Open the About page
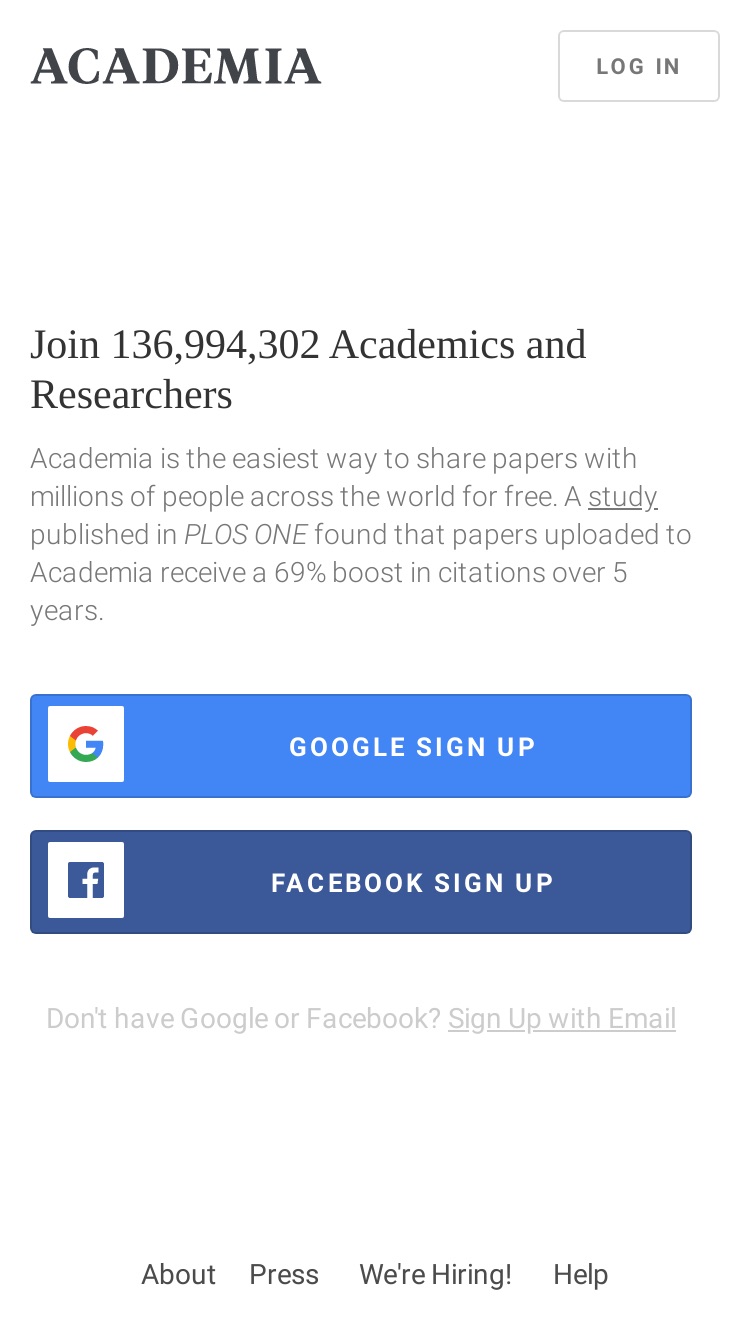Image resolution: width=750 pixels, height=1334 pixels. [x=178, y=1274]
